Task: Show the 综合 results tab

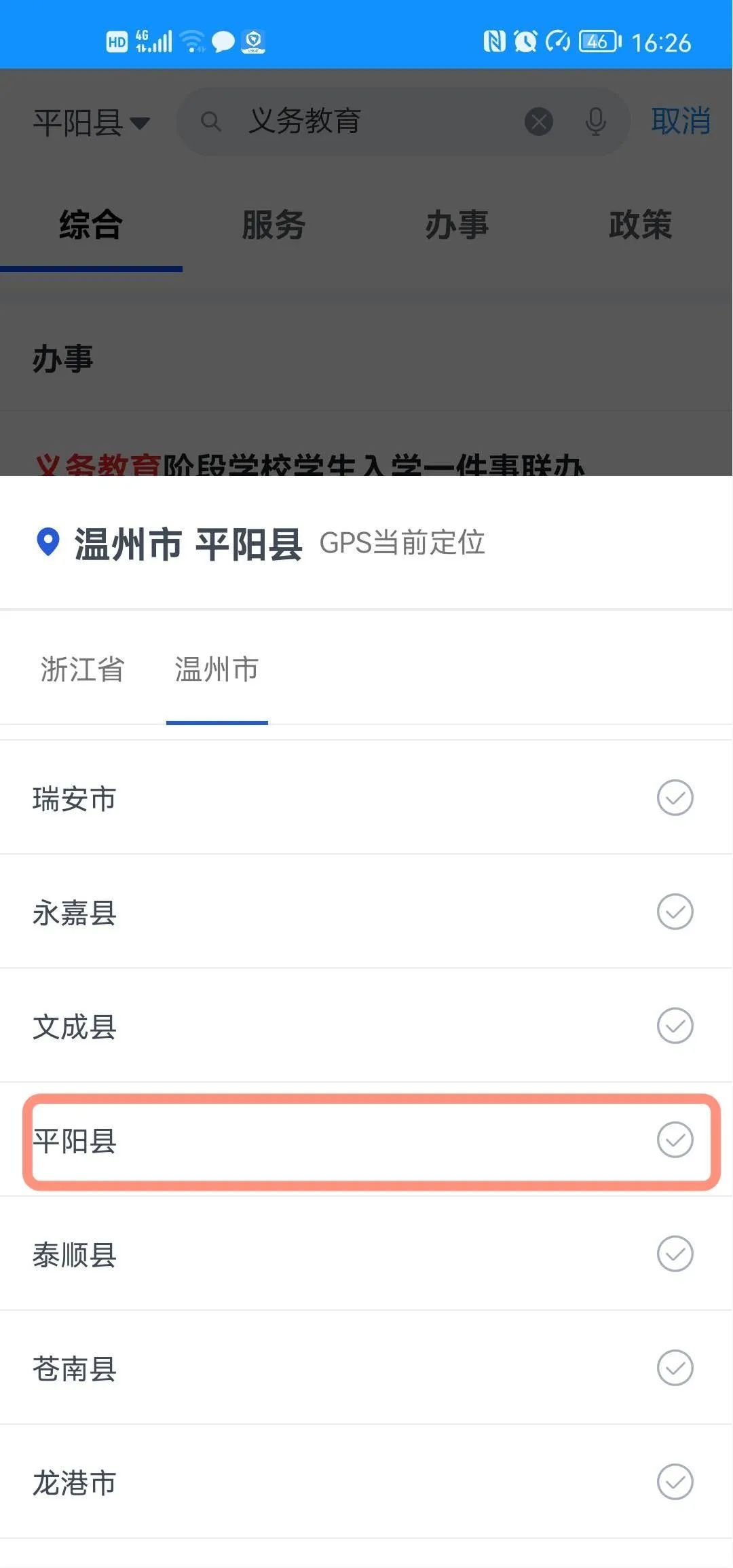Action: [x=91, y=225]
